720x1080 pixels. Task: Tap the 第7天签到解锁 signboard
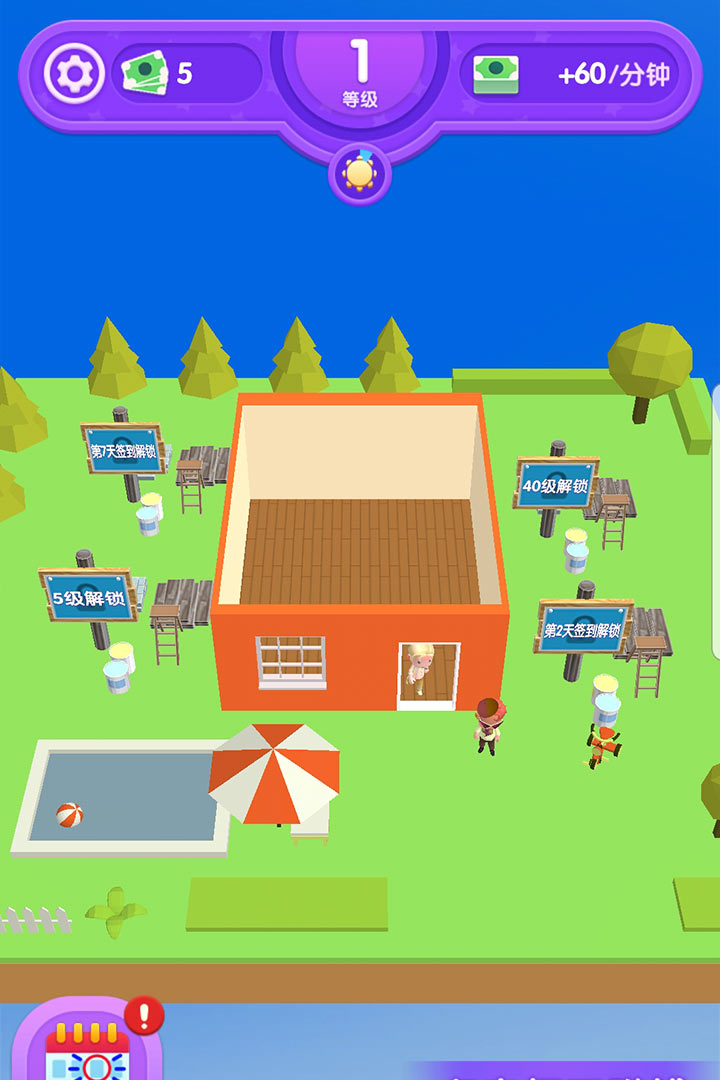tap(123, 449)
